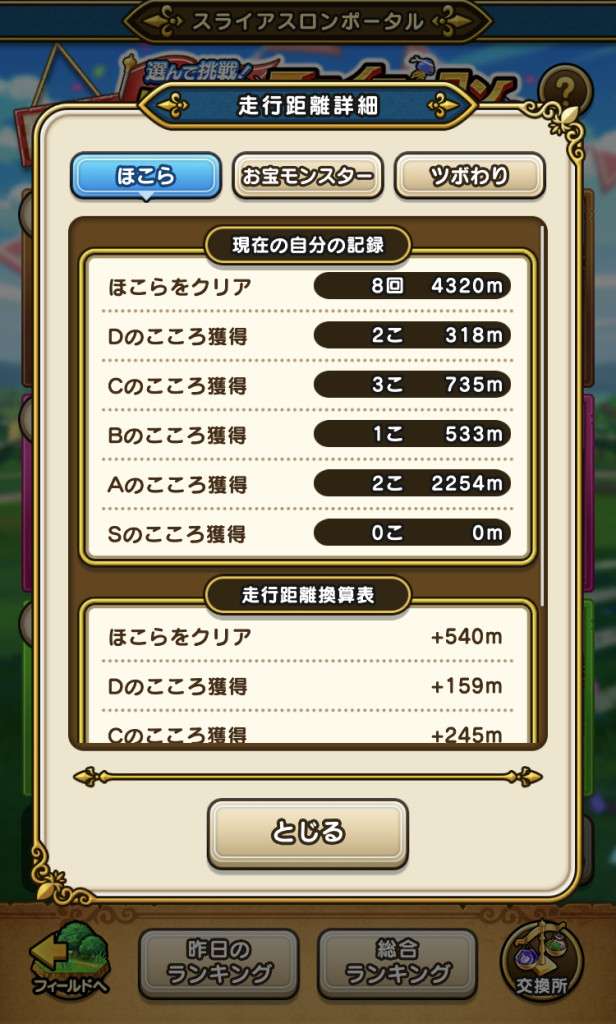Screen dimensions: 616x1024
Task: View the 総合ランキング
Action: (397, 962)
